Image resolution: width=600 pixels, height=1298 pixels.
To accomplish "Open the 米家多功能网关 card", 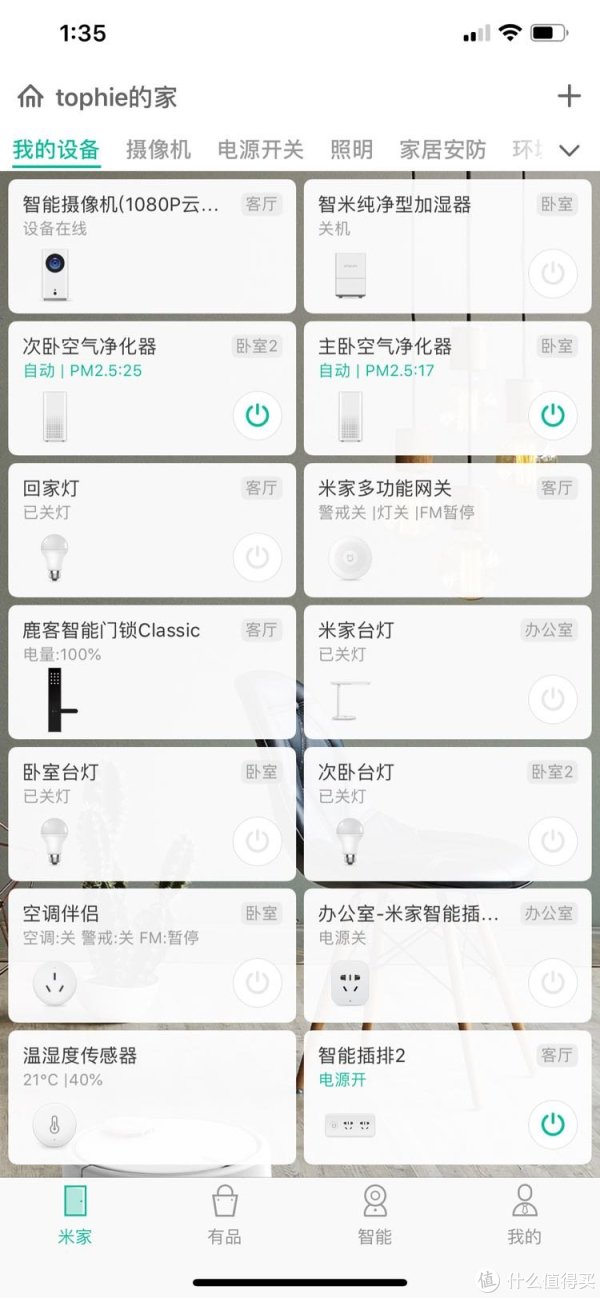I will (447, 530).
